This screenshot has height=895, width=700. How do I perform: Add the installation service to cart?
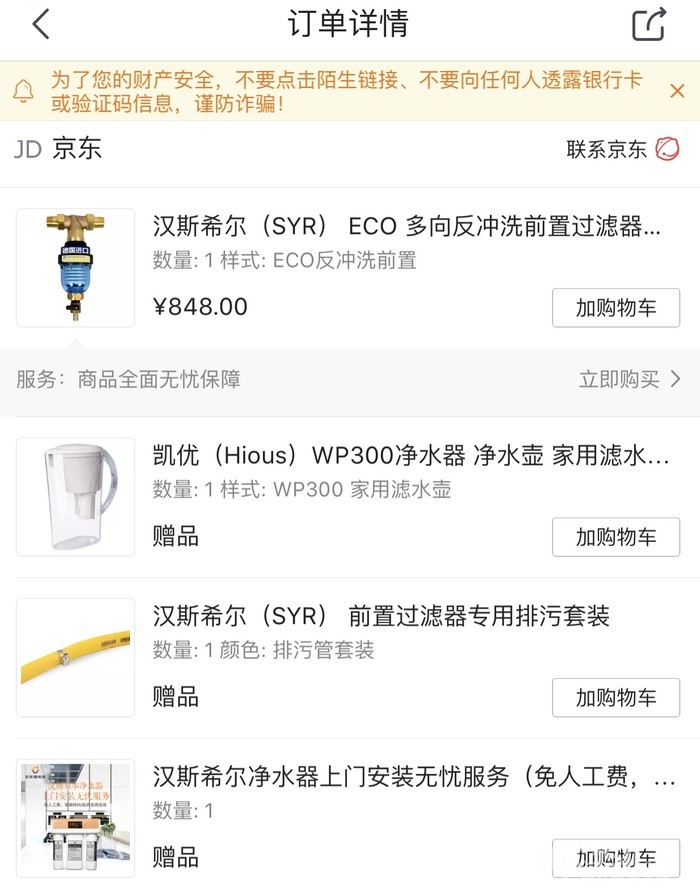click(615, 857)
